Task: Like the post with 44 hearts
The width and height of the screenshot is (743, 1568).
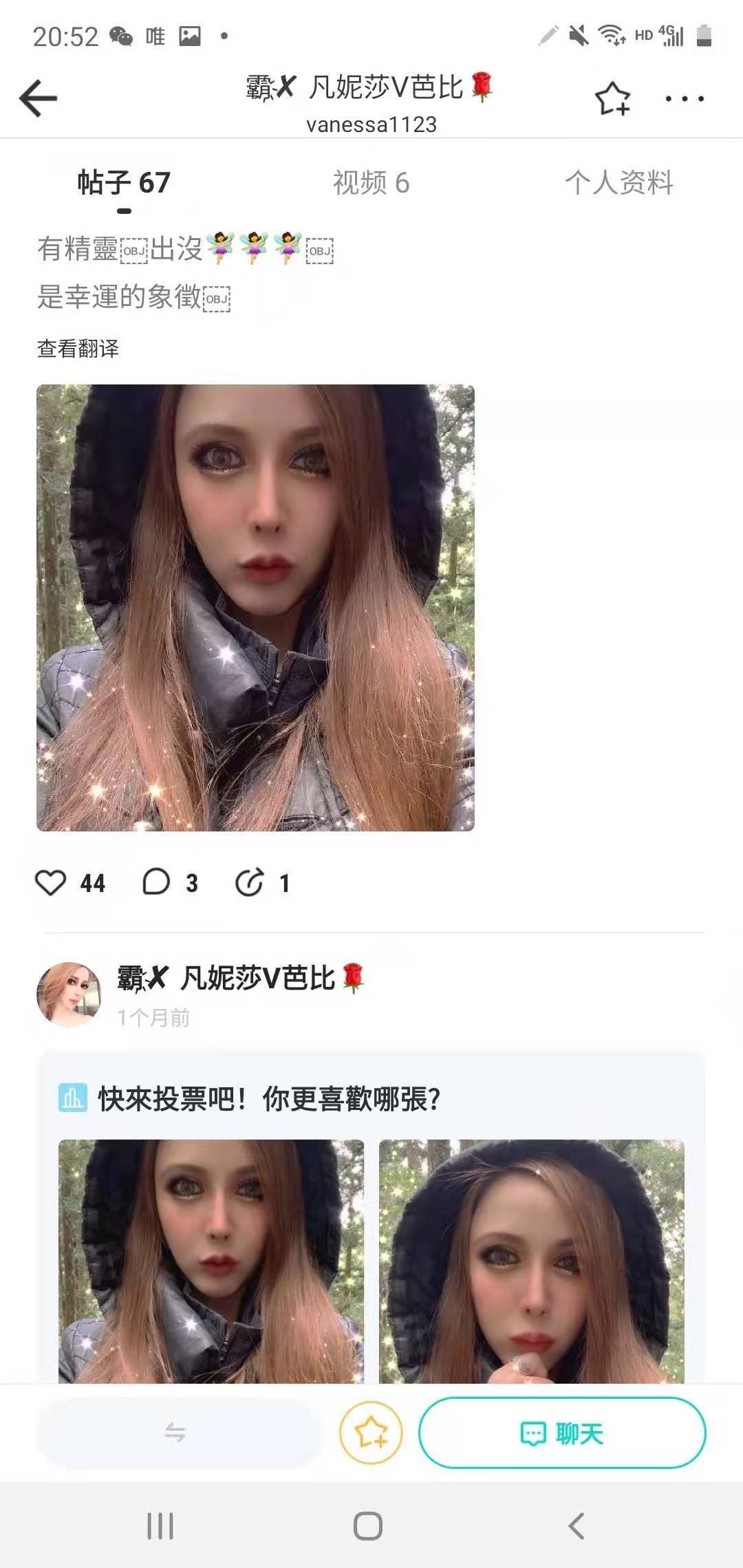Action: tap(51, 882)
